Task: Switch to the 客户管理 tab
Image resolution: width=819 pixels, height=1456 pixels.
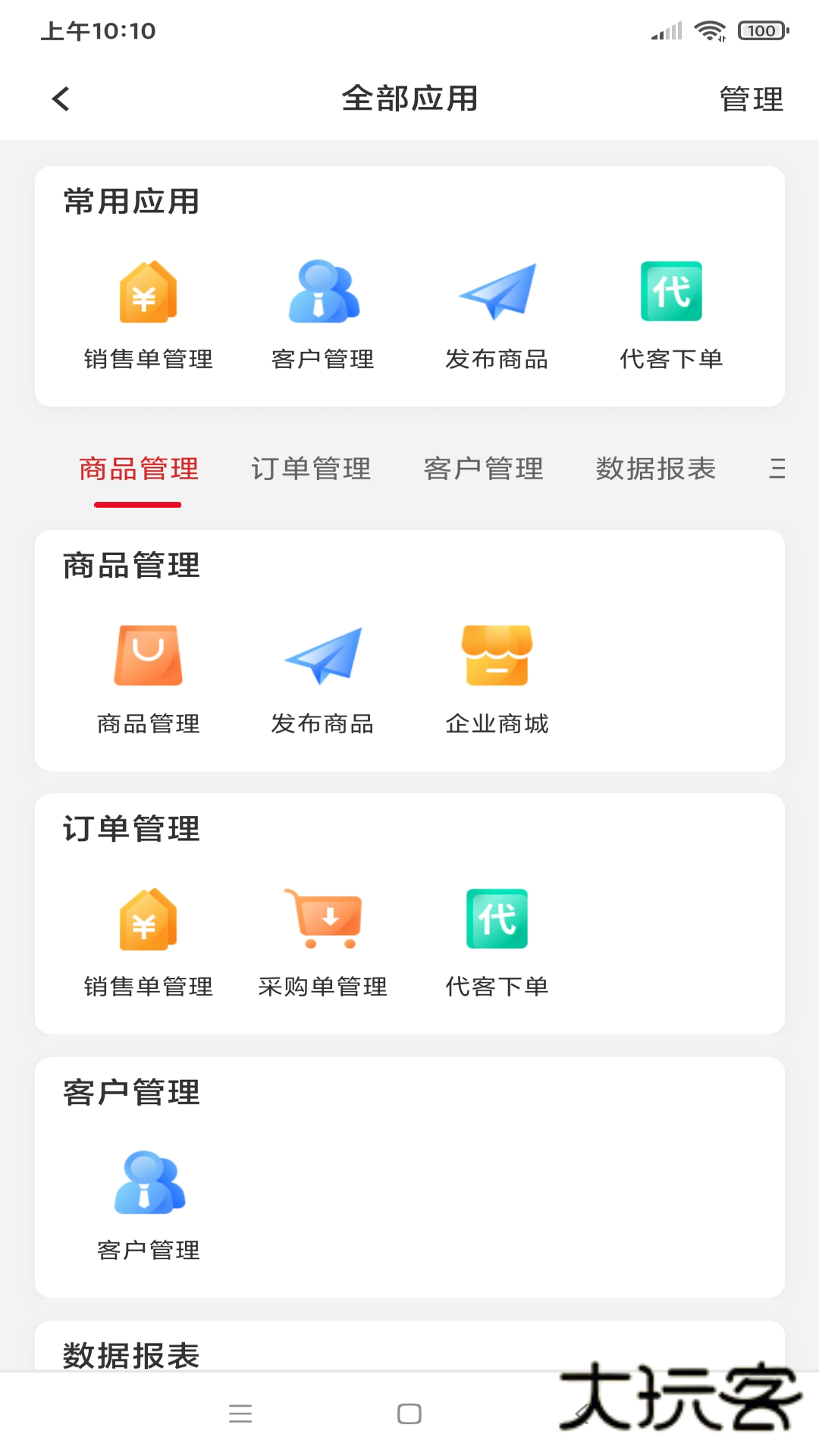Action: click(x=485, y=469)
